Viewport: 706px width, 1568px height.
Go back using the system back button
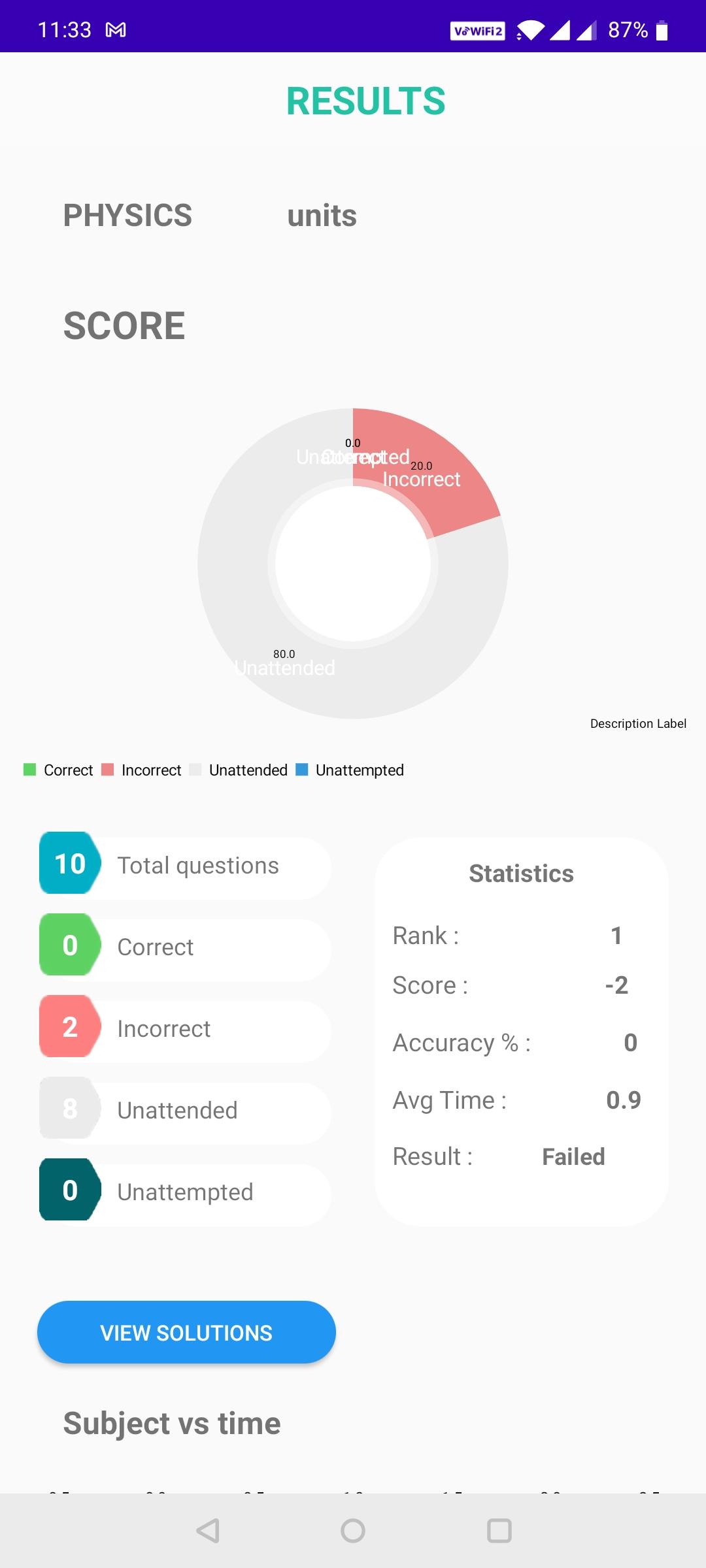(x=208, y=1531)
